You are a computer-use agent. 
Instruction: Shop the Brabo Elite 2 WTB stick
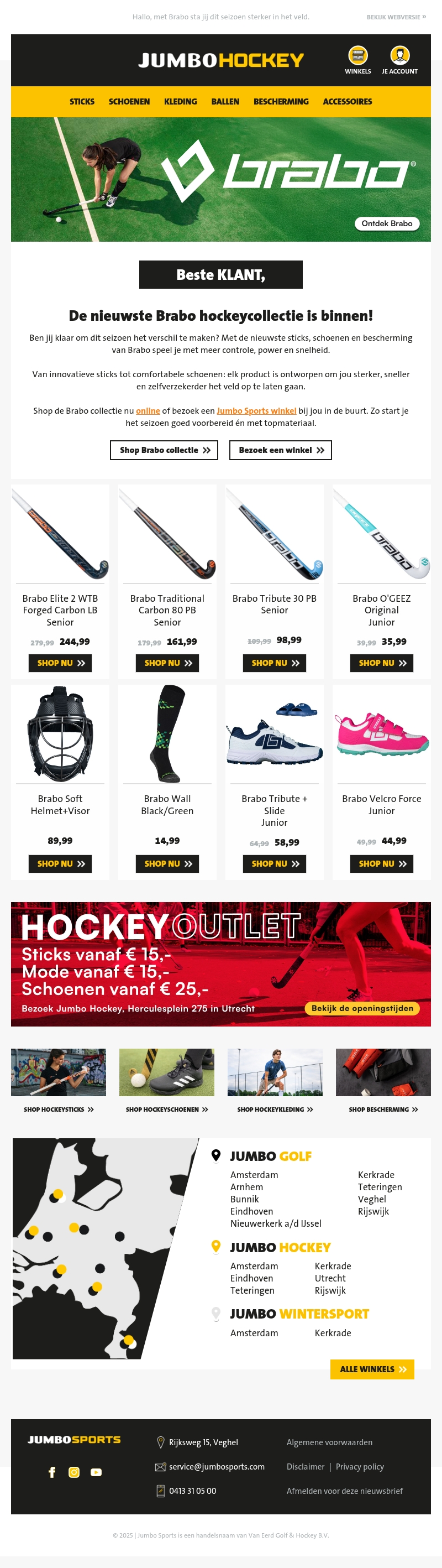[60, 663]
